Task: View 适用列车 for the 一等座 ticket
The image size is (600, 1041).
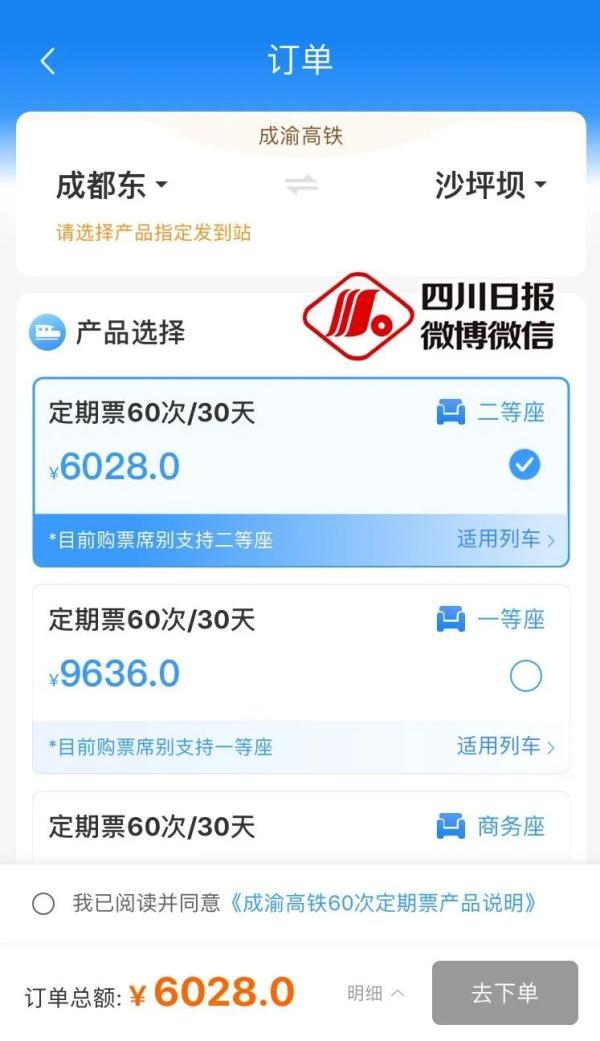Action: [x=505, y=747]
